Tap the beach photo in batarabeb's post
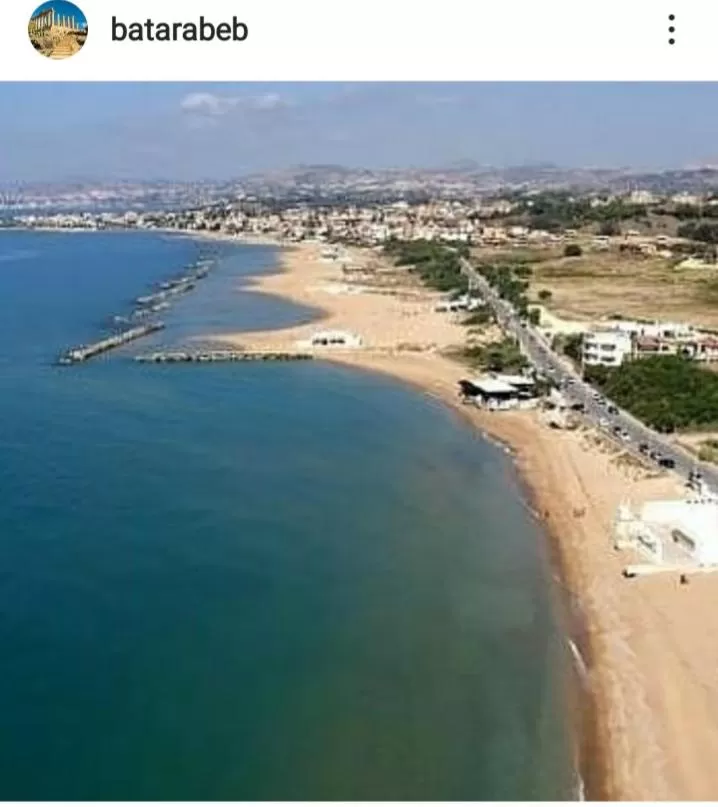This screenshot has width=718, height=807. pyautogui.click(x=359, y=441)
